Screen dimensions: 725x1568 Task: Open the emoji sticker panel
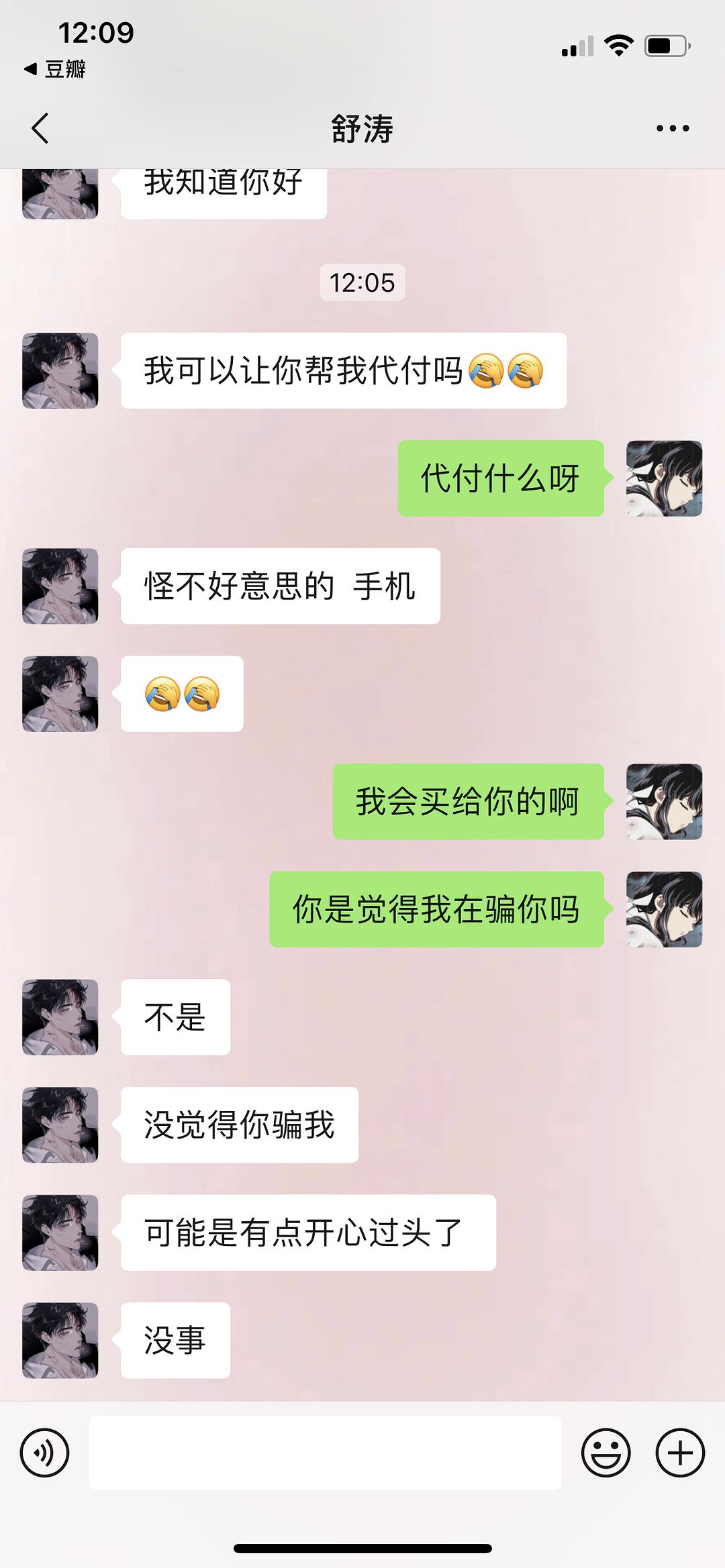coord(606,1453)
